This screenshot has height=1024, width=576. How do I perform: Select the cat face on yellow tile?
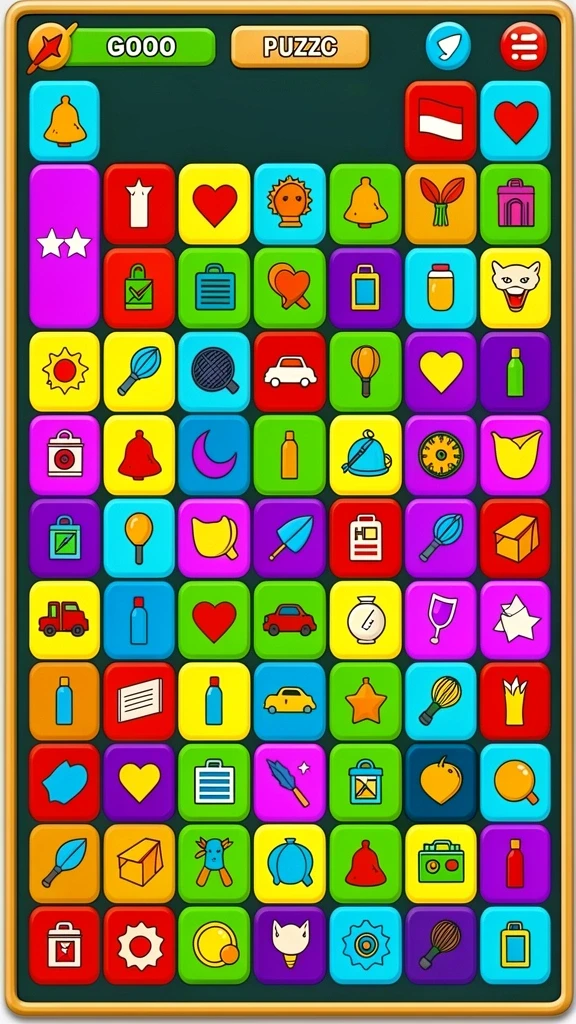[515, 288]
